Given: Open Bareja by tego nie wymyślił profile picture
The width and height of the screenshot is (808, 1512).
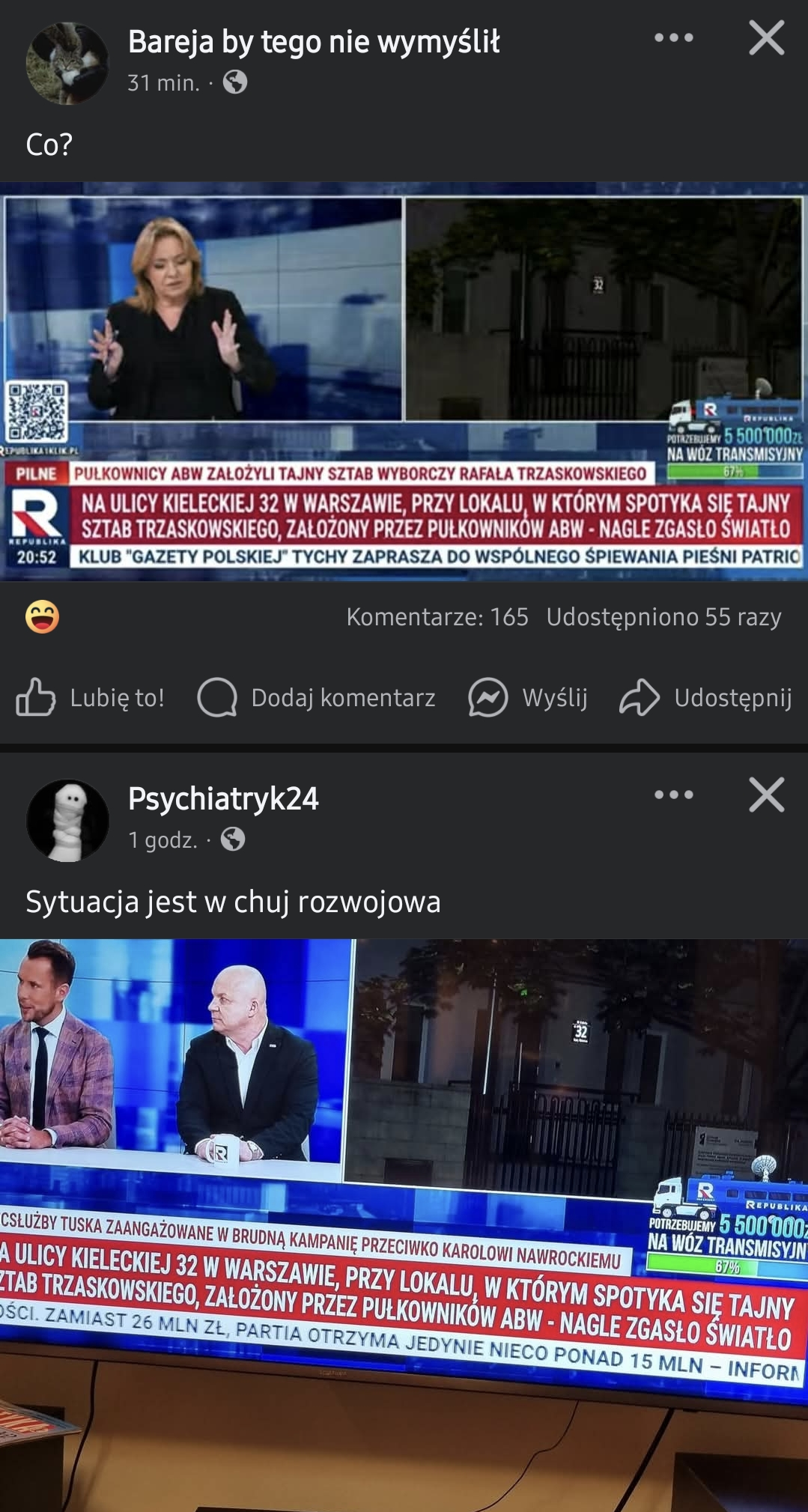Looking at the screenshot, I should (x=67, y=63).
